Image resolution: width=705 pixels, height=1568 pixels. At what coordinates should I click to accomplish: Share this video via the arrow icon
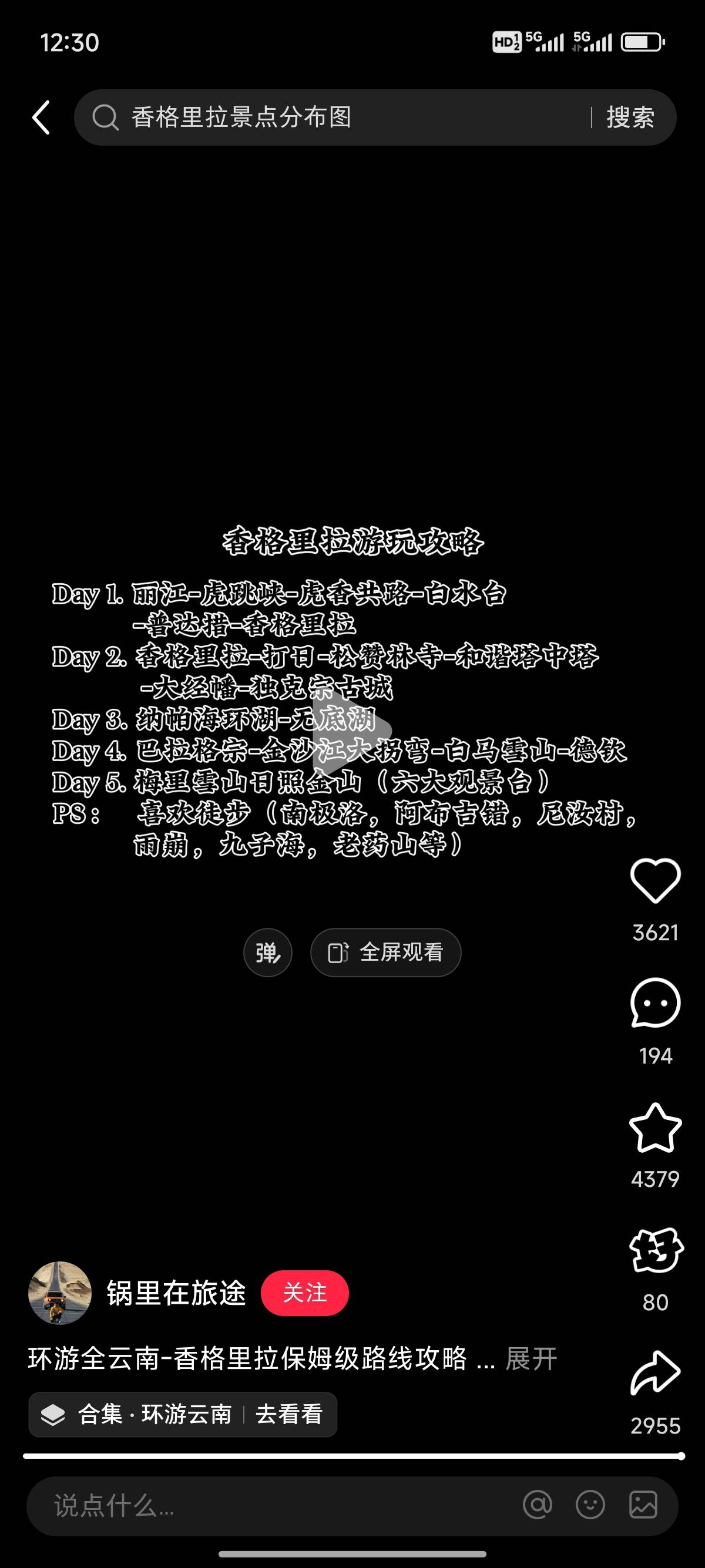tap(655, 1373)
